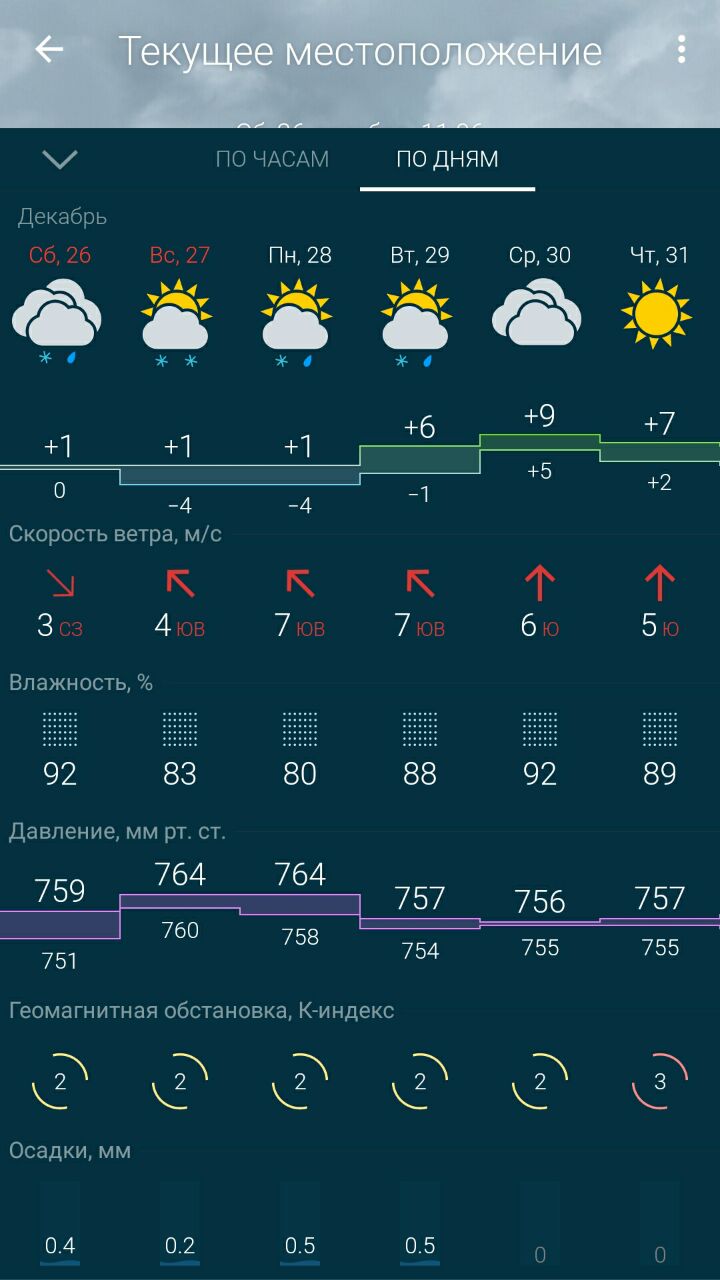Collapse the forecast panel with the chevron
The width and height of the screenshot is (720, 1280).
(60, 159)
